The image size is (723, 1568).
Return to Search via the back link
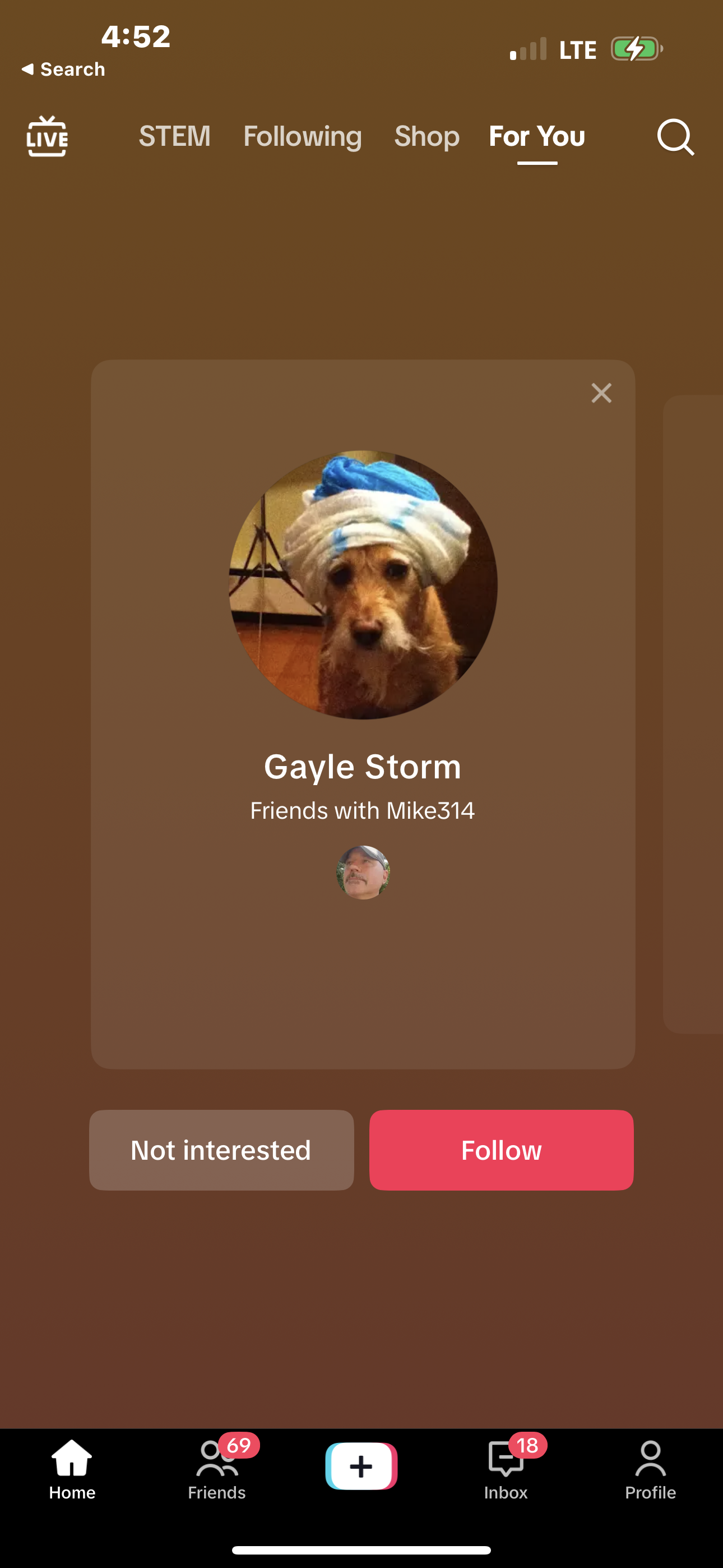[x=63, y=70]
